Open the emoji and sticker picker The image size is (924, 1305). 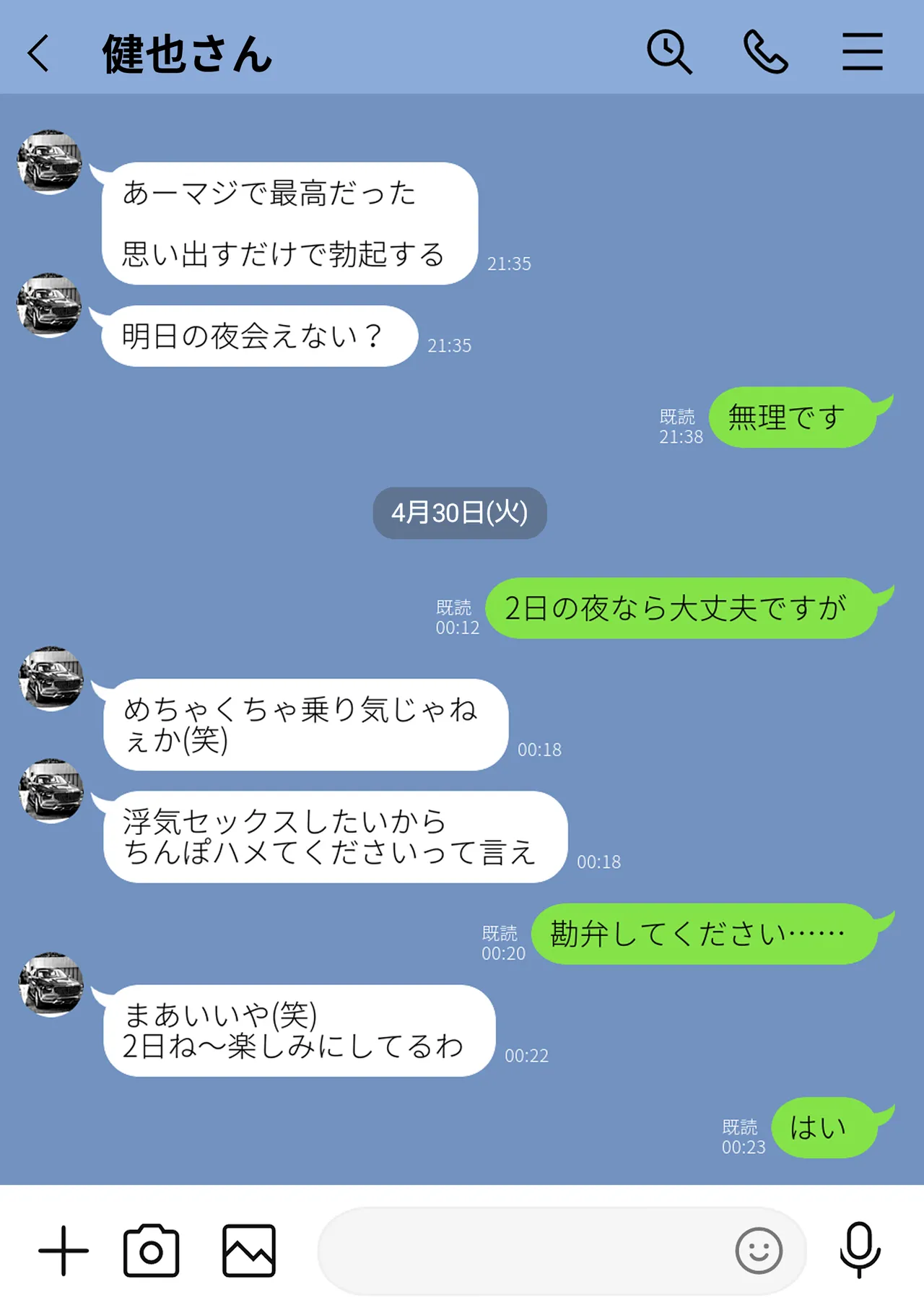click(x=759, y=1250)
